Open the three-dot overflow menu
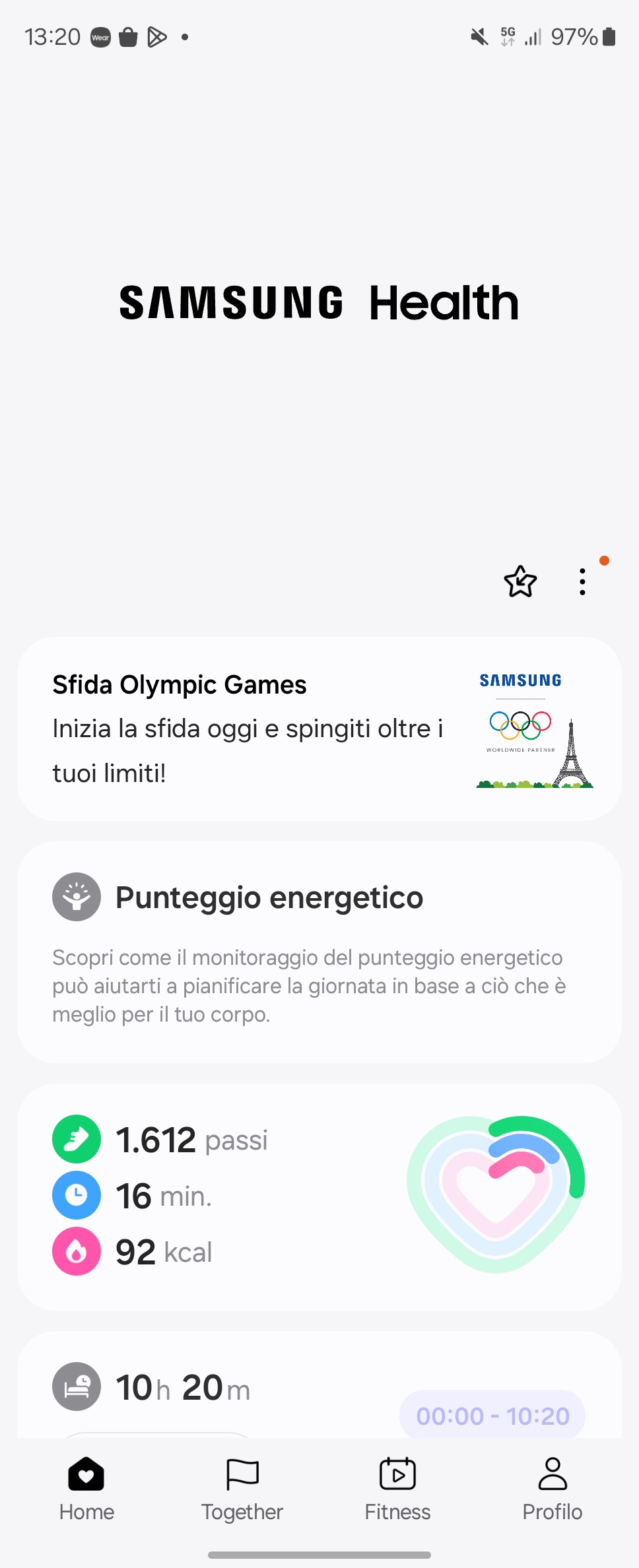This screenshot has width=639, height=1568. tap(582, 581)
